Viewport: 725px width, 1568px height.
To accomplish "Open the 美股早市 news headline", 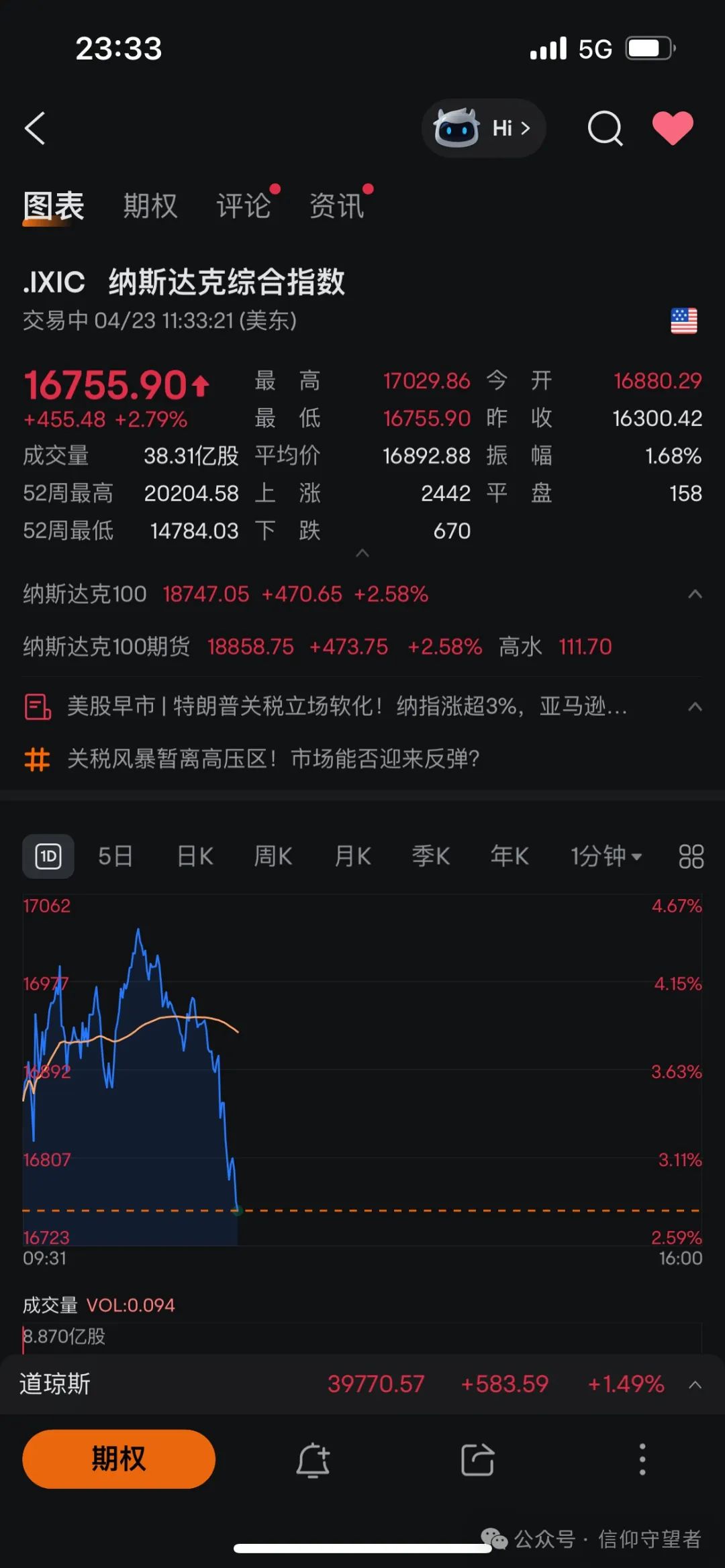I will coord(346,707).
